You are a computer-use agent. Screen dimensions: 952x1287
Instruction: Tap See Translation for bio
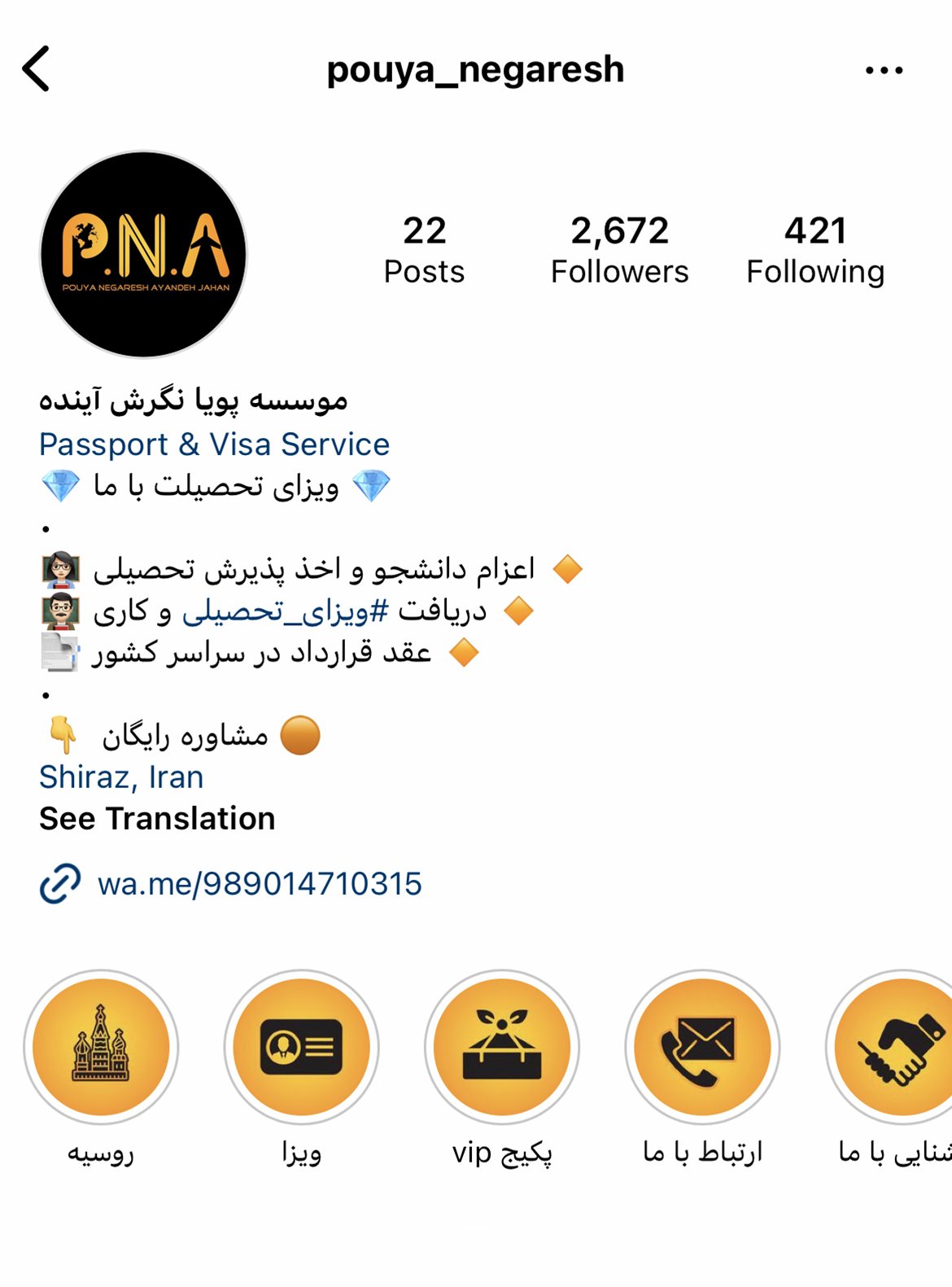click(157, 819)
